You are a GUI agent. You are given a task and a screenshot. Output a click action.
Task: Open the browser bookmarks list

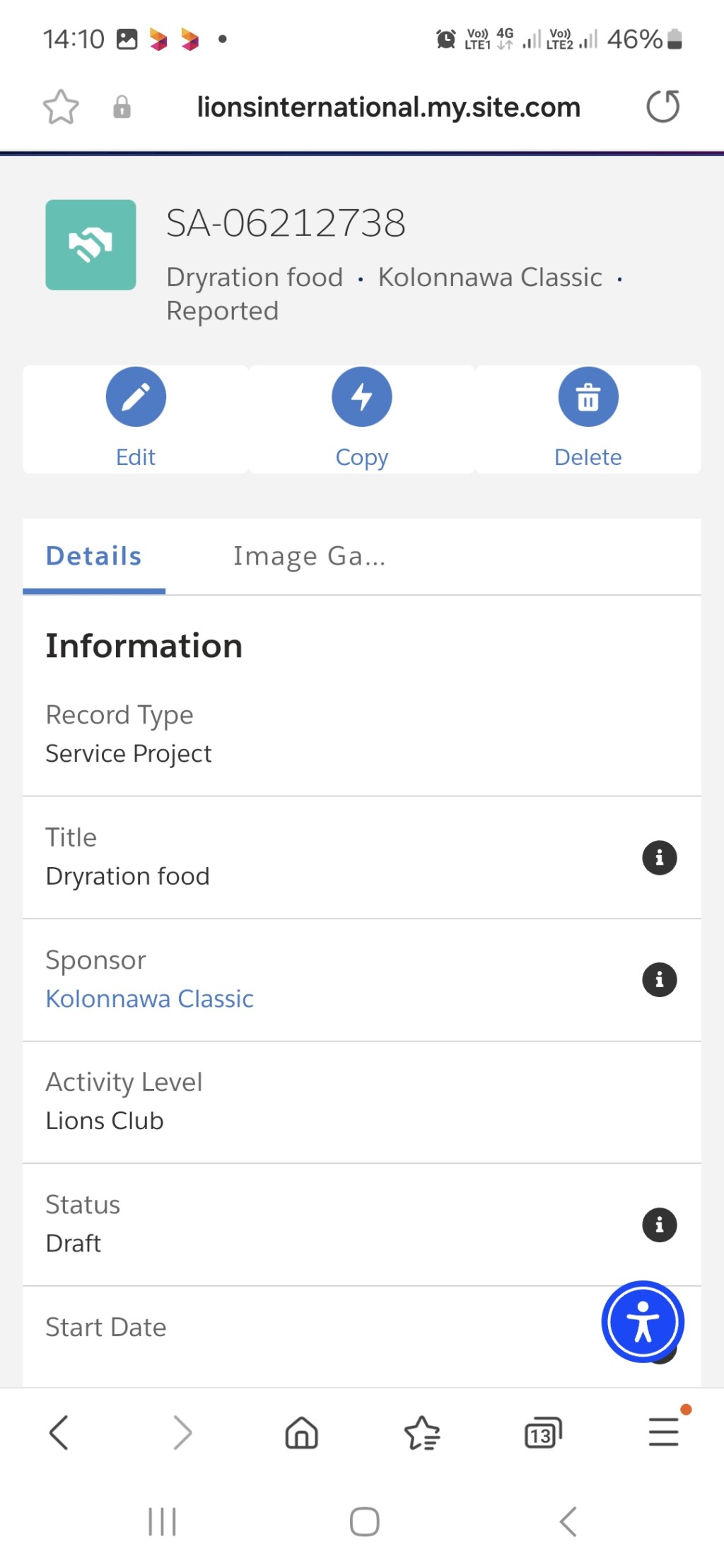[x=422, y=1432]
